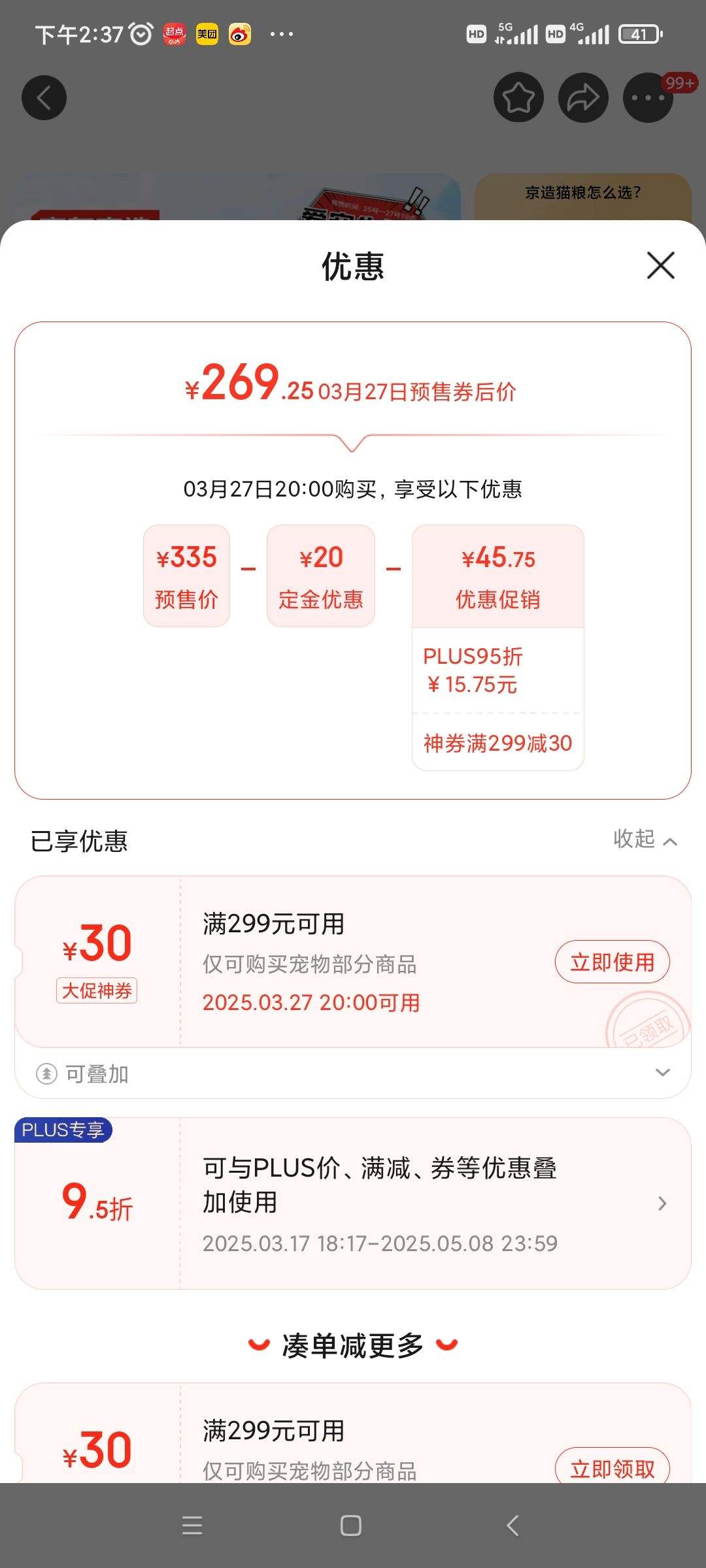Close the 优惠 popup with the X

(660, 267)
